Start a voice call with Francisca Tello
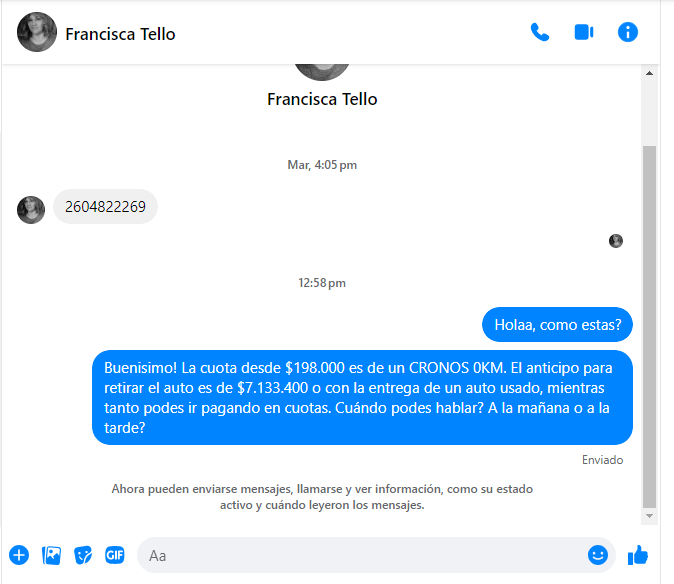 point(540,32)
